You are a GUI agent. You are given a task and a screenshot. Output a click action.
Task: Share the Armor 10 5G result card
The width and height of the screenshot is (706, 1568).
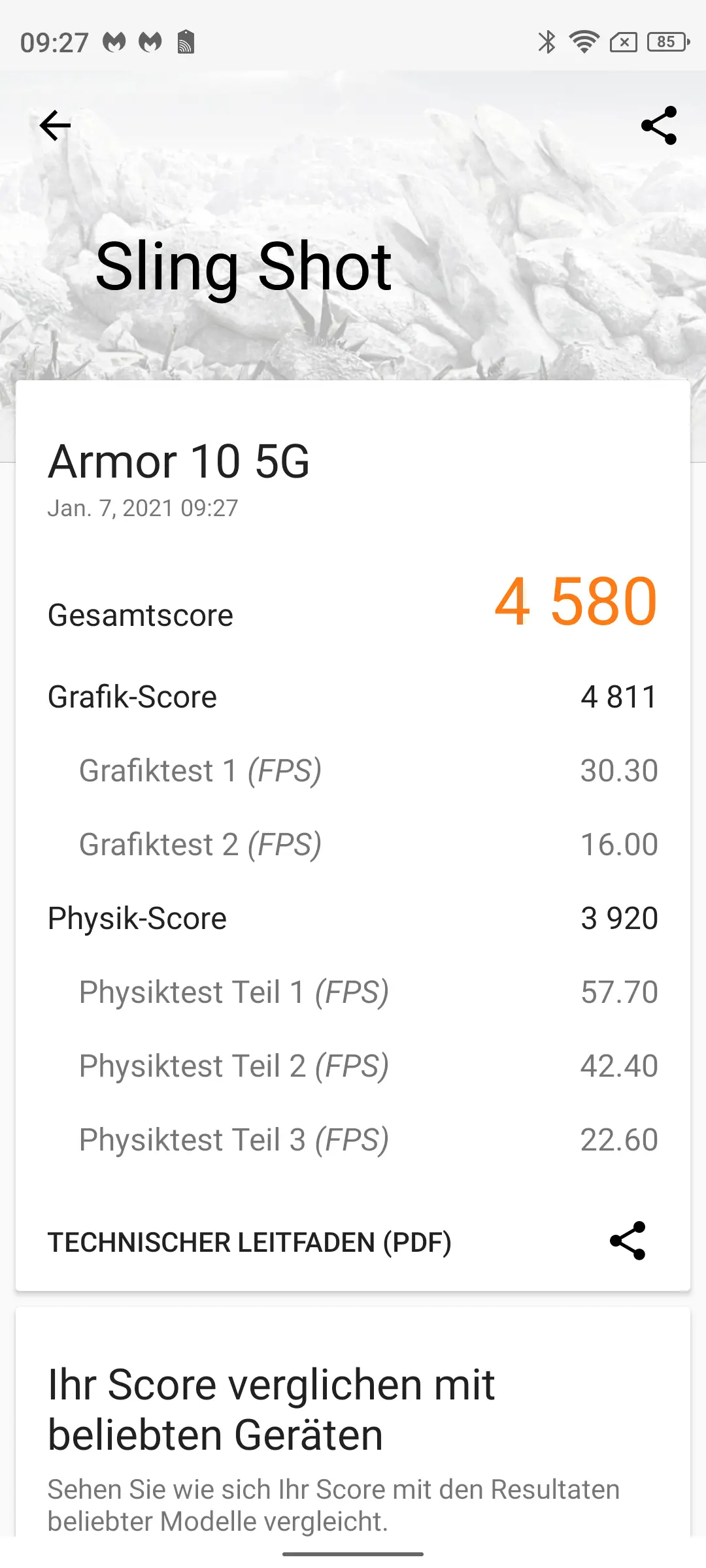click(628, 1241)
